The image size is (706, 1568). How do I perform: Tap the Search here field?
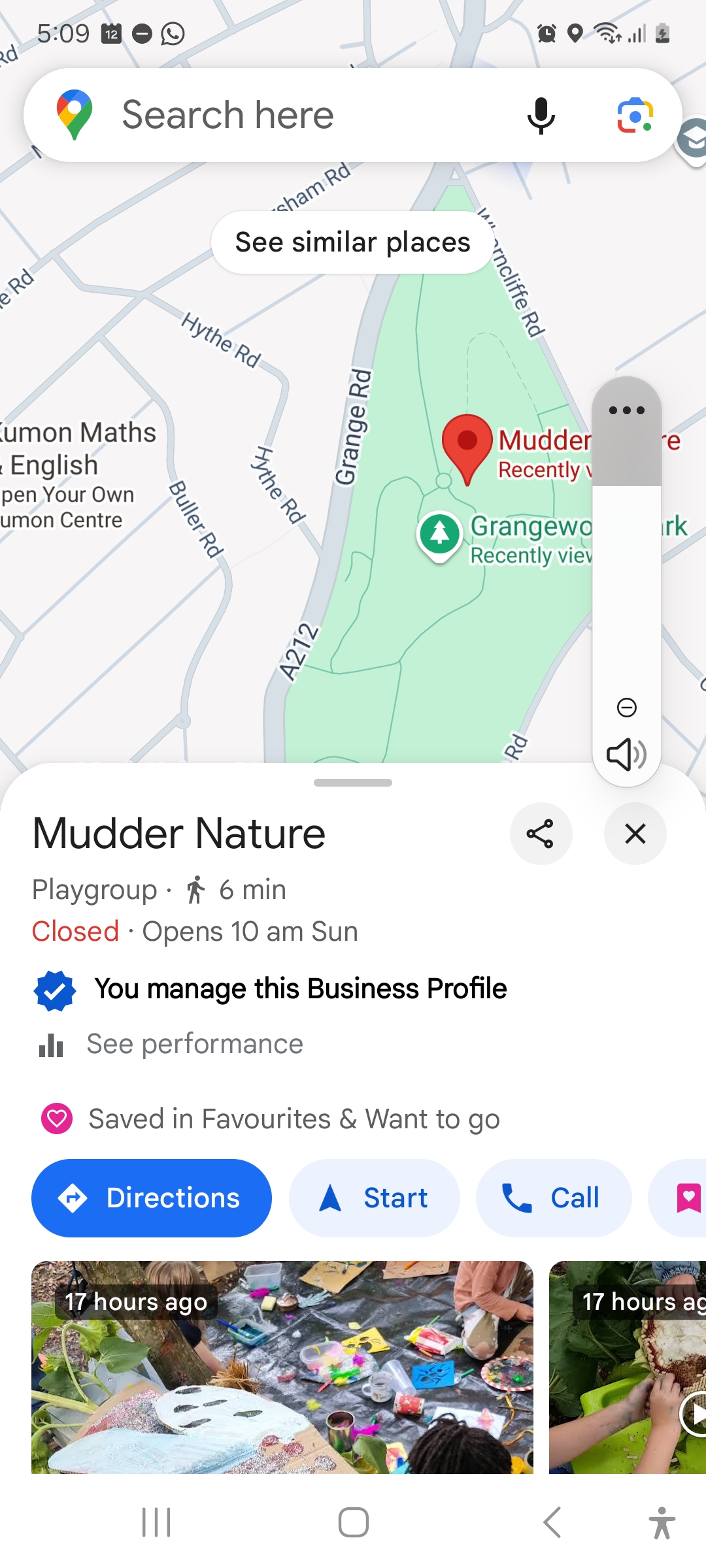pos(294,116)
